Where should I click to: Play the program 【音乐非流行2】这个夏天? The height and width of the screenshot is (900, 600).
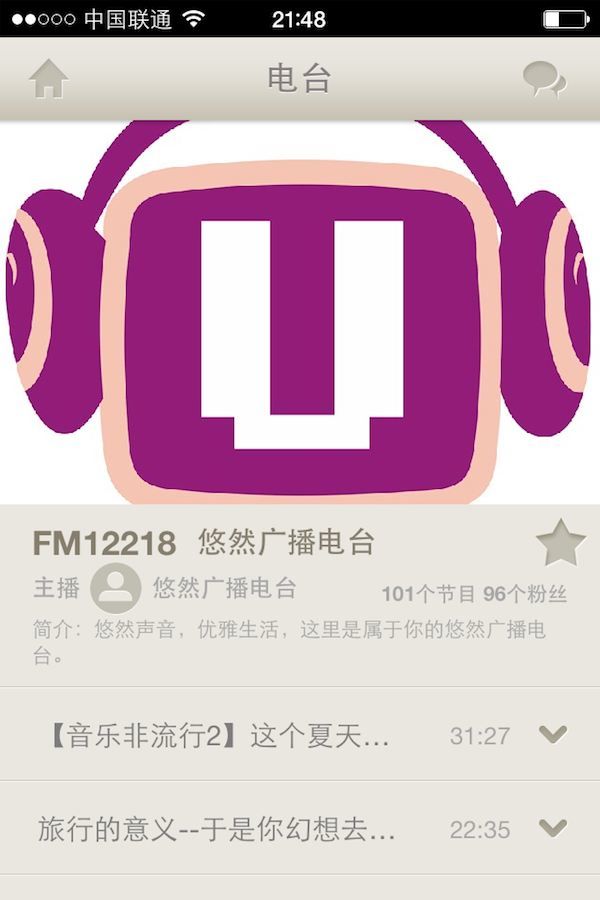click(219, 737)
